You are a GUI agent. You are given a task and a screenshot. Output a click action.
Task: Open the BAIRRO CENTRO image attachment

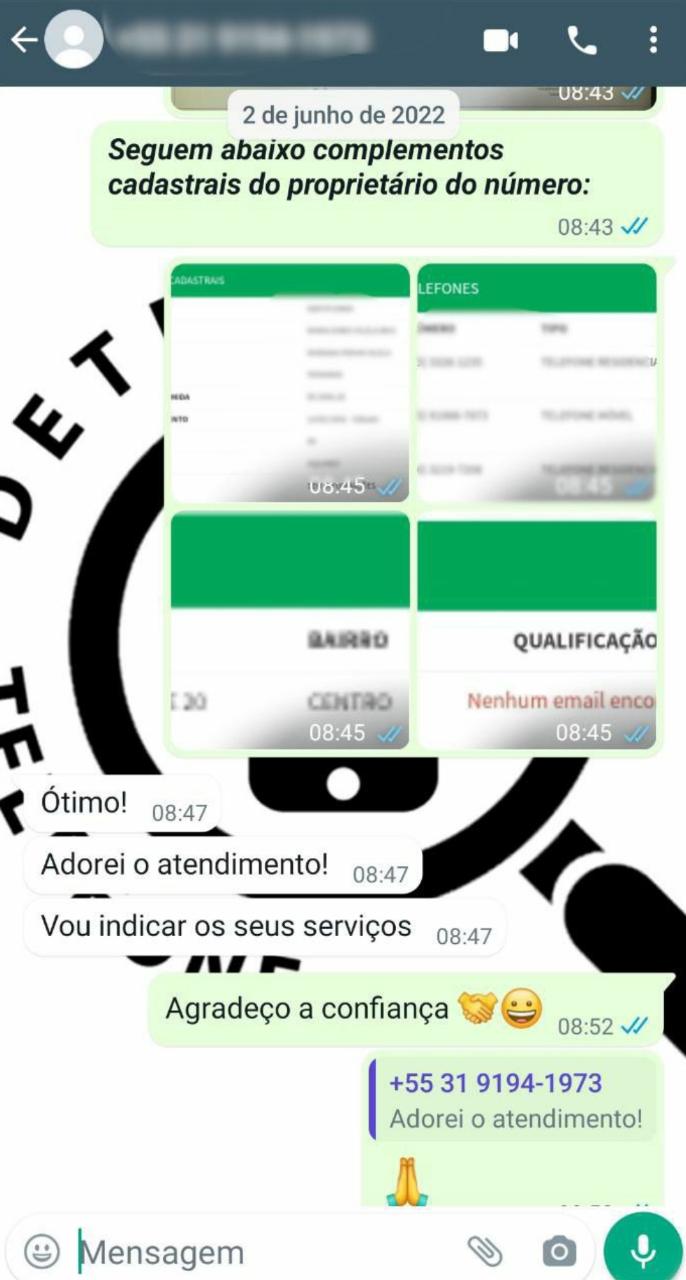[x=290, y=630]
